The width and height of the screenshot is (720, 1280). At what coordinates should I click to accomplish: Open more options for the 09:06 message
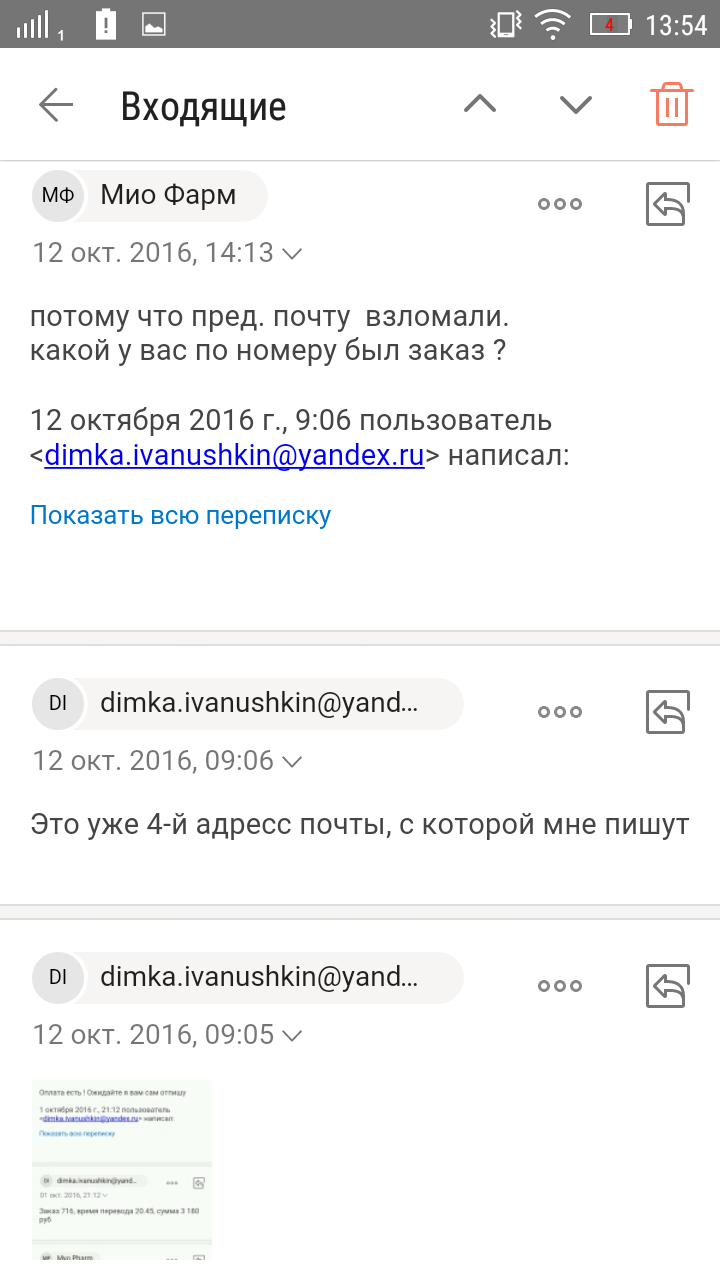pos(560,712)
